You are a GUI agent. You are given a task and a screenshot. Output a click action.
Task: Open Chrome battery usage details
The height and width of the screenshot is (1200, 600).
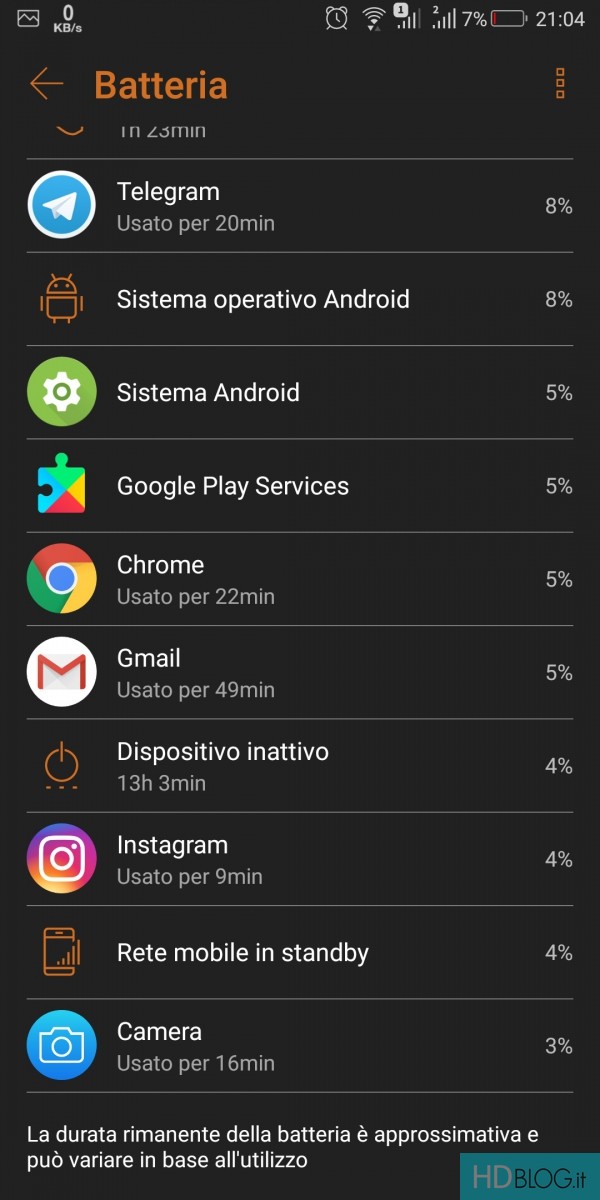(x=300, y=579)
